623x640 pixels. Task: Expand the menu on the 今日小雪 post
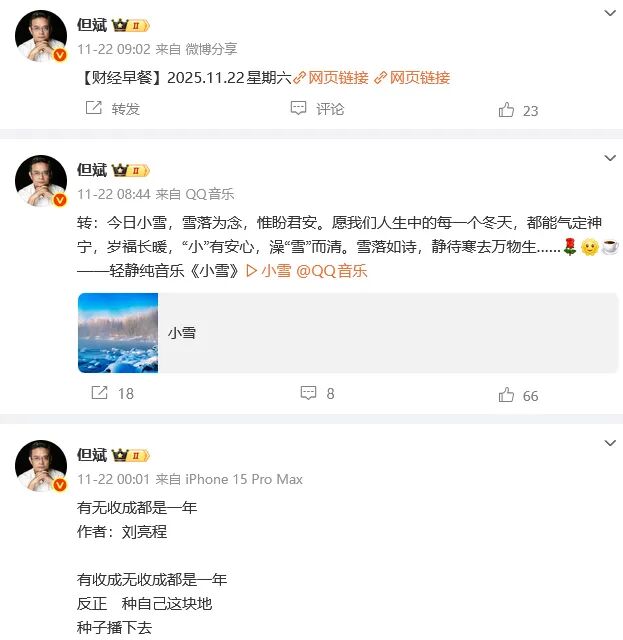tap(610, 158)
